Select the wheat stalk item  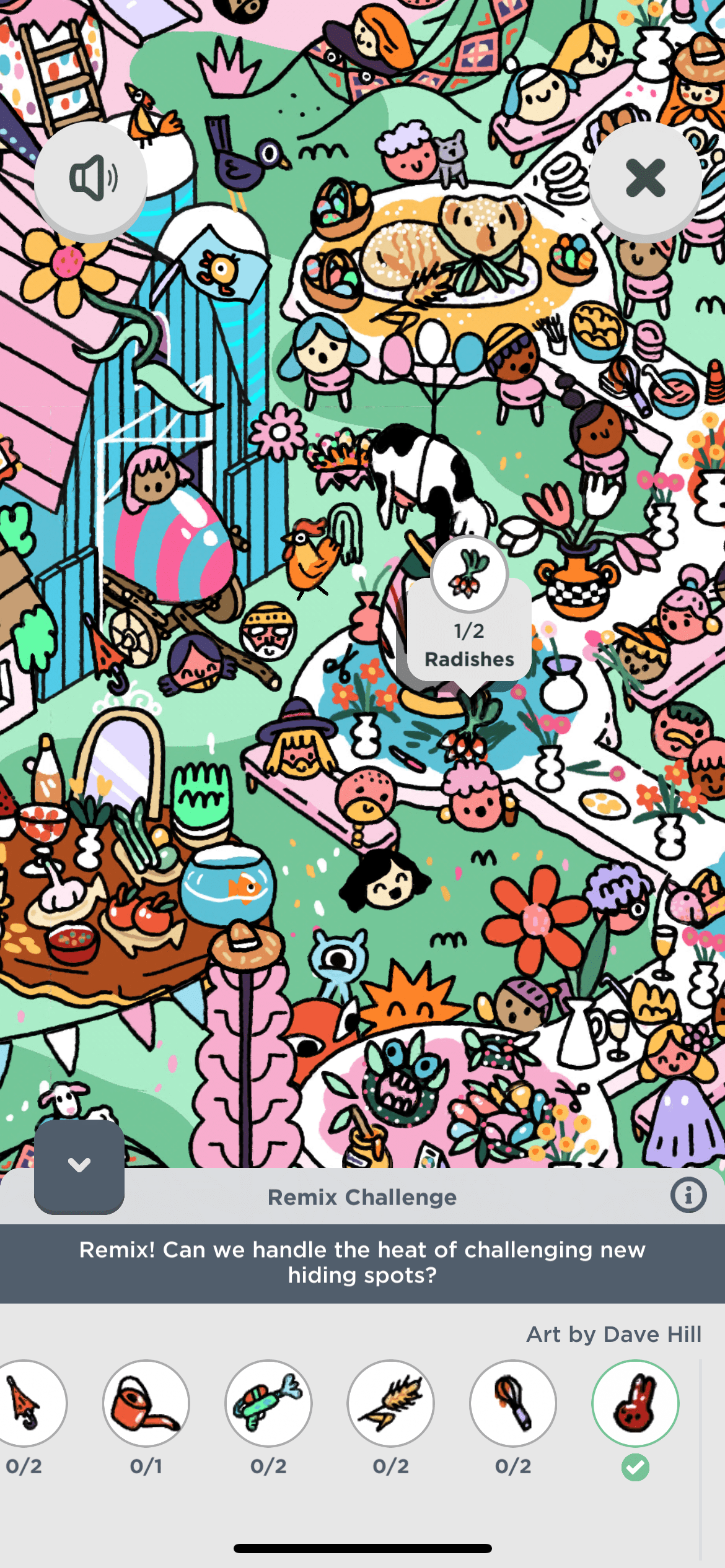coord(390,1403)
